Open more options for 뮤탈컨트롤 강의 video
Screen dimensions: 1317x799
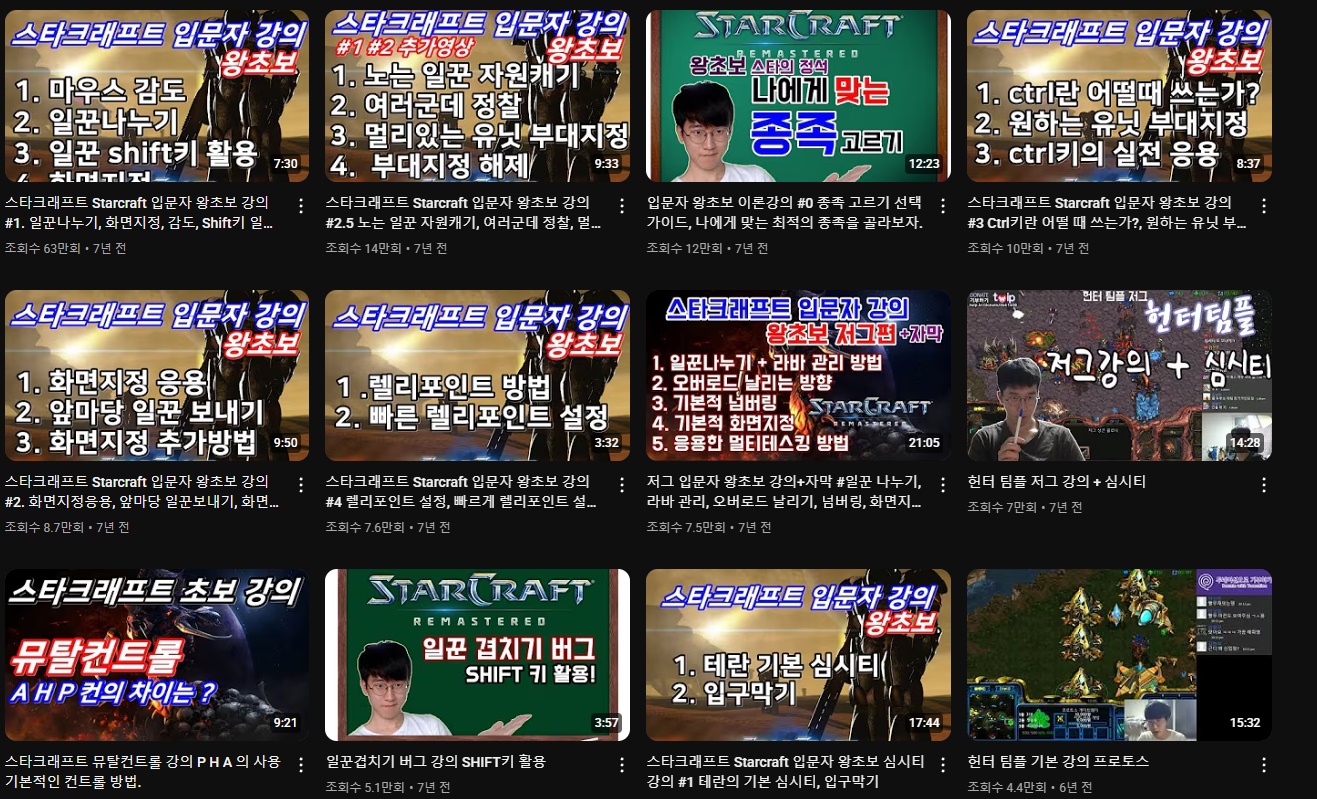[300, 765]
